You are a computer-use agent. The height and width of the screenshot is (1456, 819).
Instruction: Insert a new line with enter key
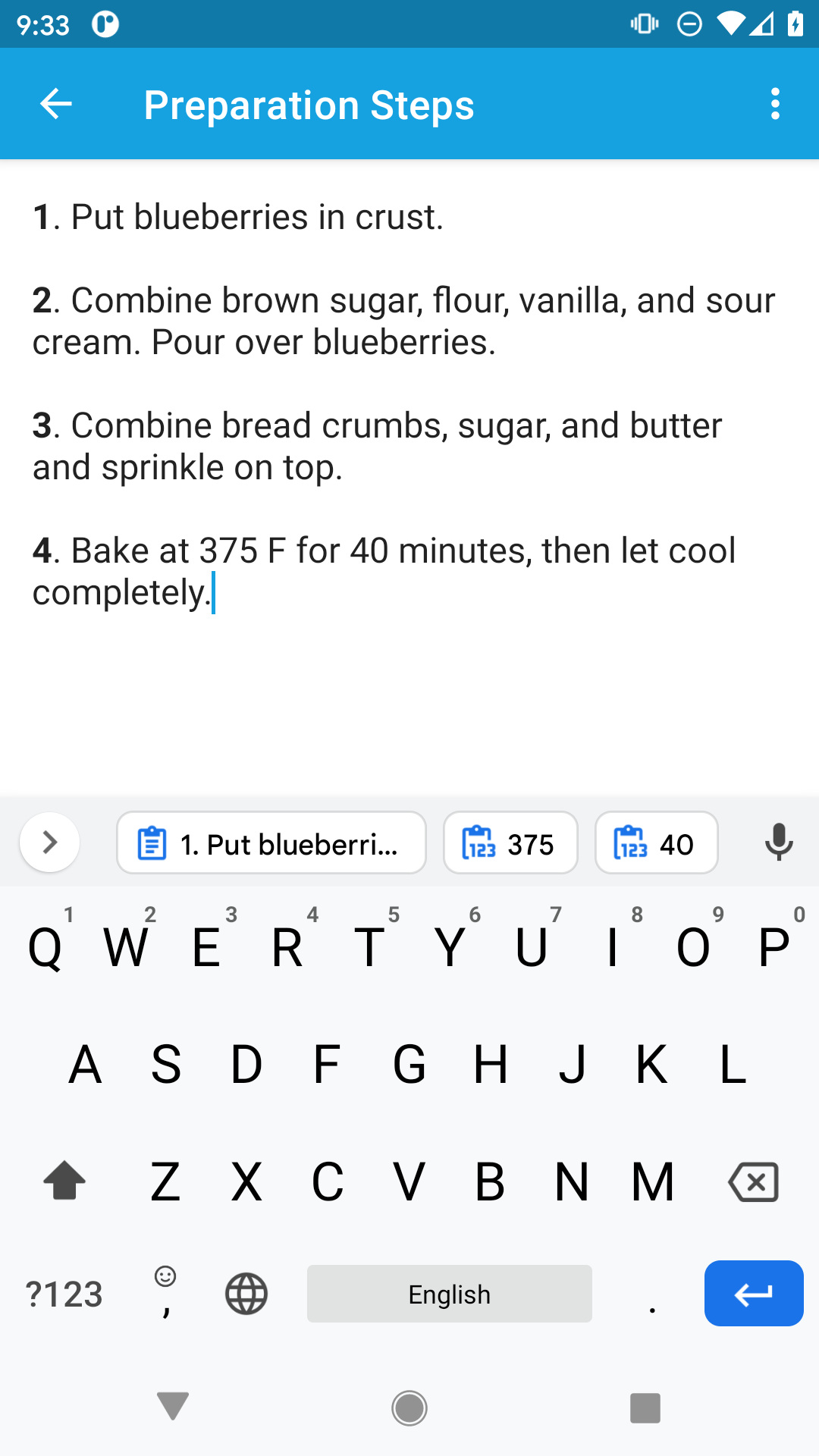[x=753, y=1294]
